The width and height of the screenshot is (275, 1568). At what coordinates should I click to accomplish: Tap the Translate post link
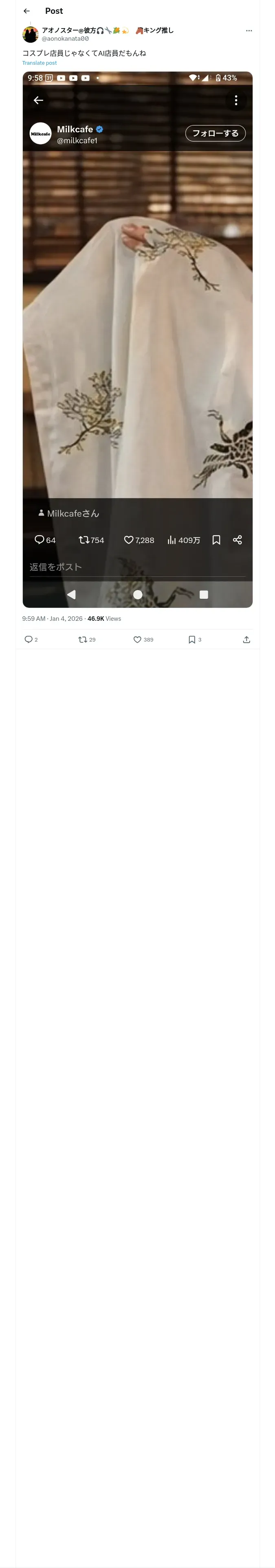click(x=40, y=63)
